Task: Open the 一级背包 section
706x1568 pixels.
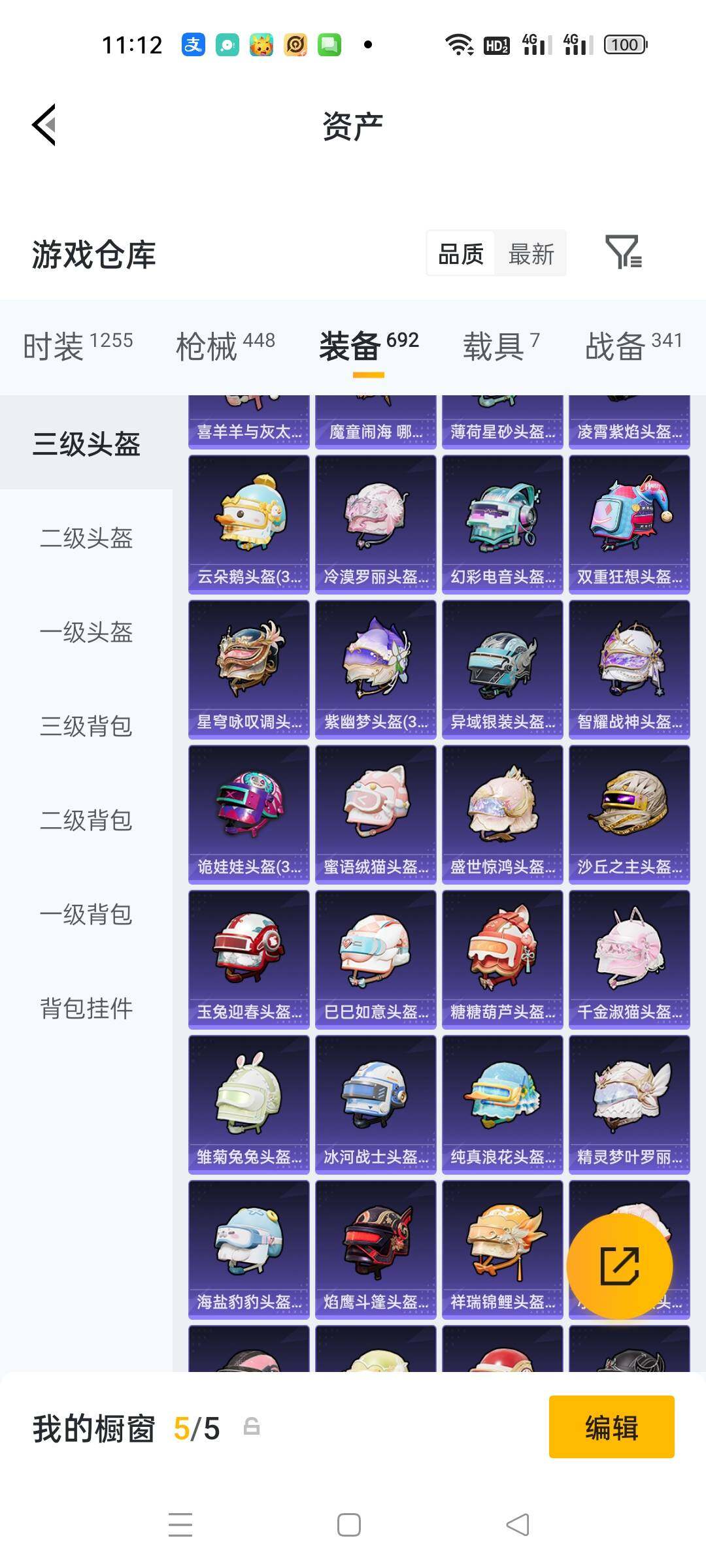Action: [x=88, y=915]
